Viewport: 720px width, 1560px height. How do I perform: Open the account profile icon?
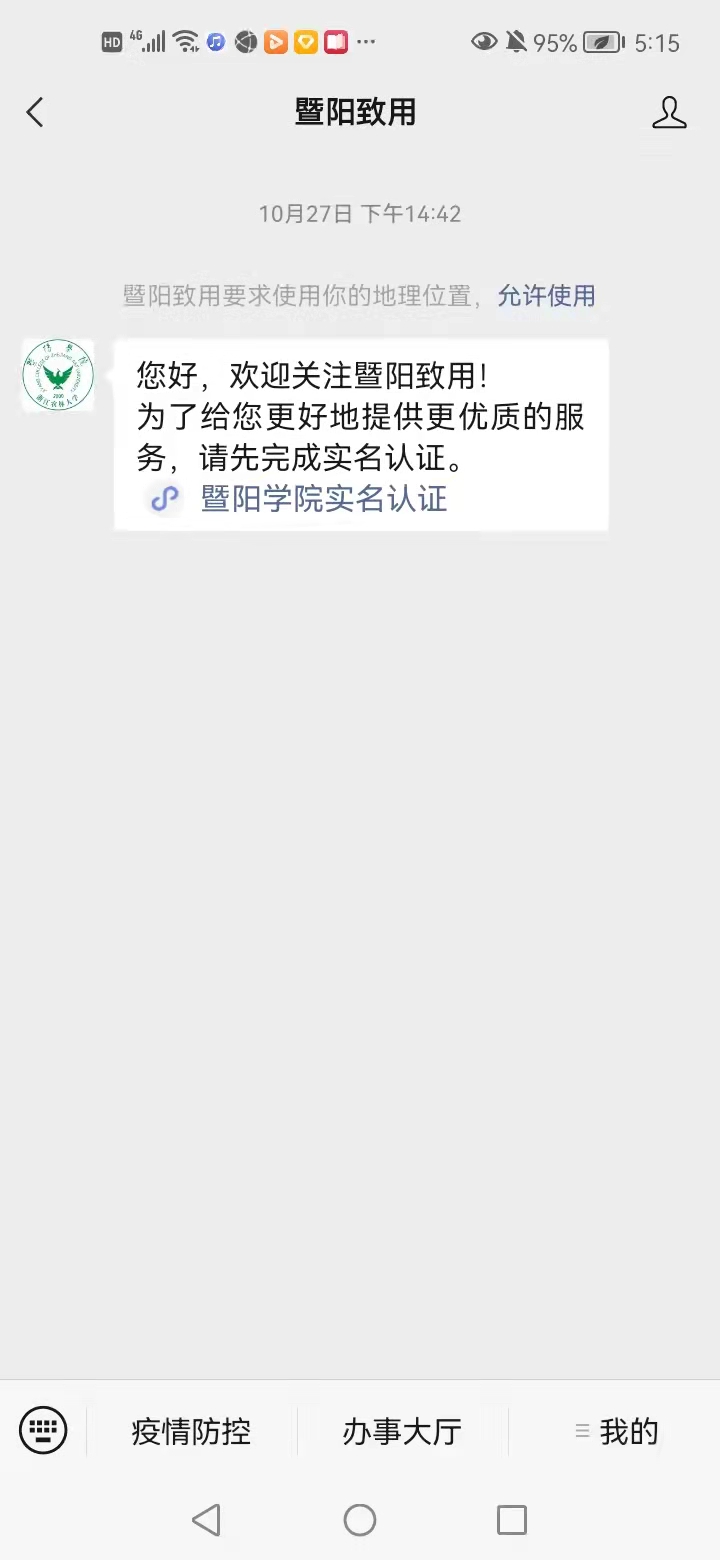pos(669,112)
